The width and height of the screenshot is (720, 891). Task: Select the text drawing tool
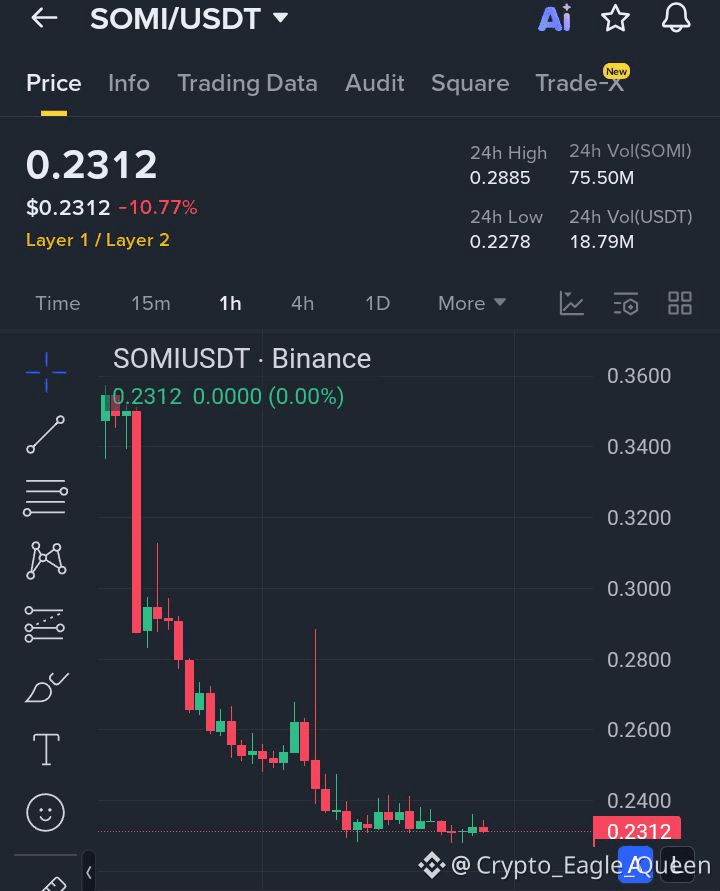(x=46, y=748)
